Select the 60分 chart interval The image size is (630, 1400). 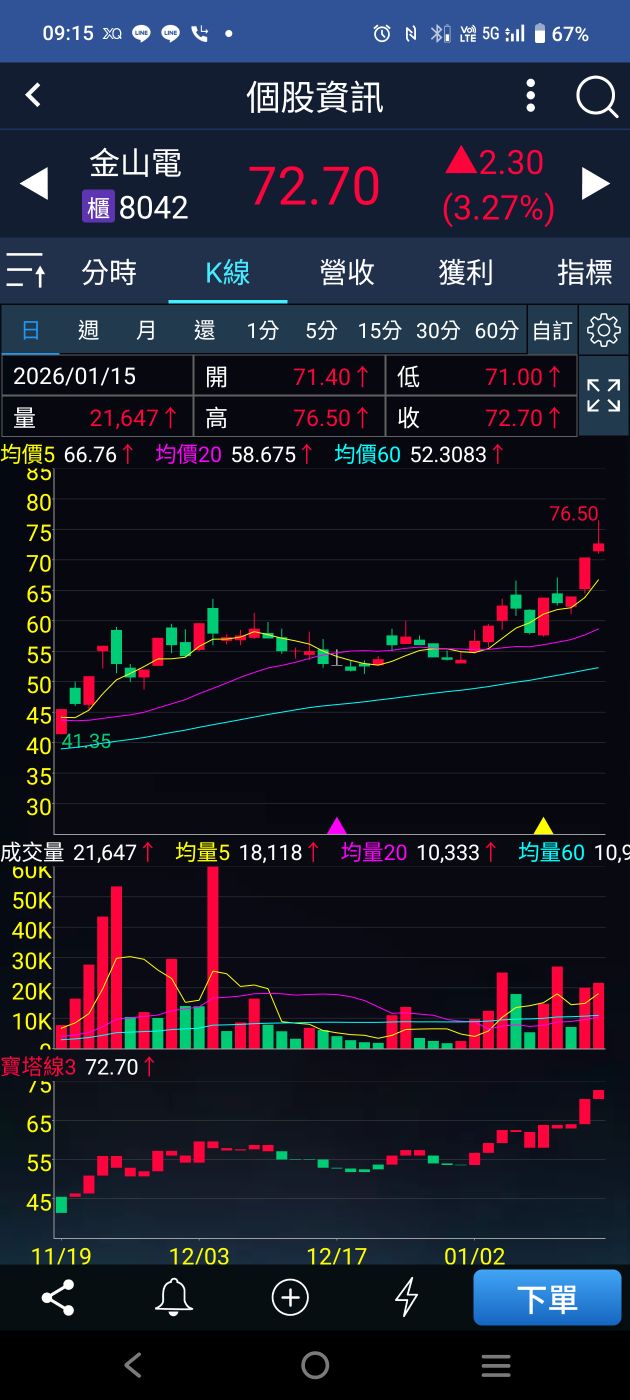[x=496, y=330]
